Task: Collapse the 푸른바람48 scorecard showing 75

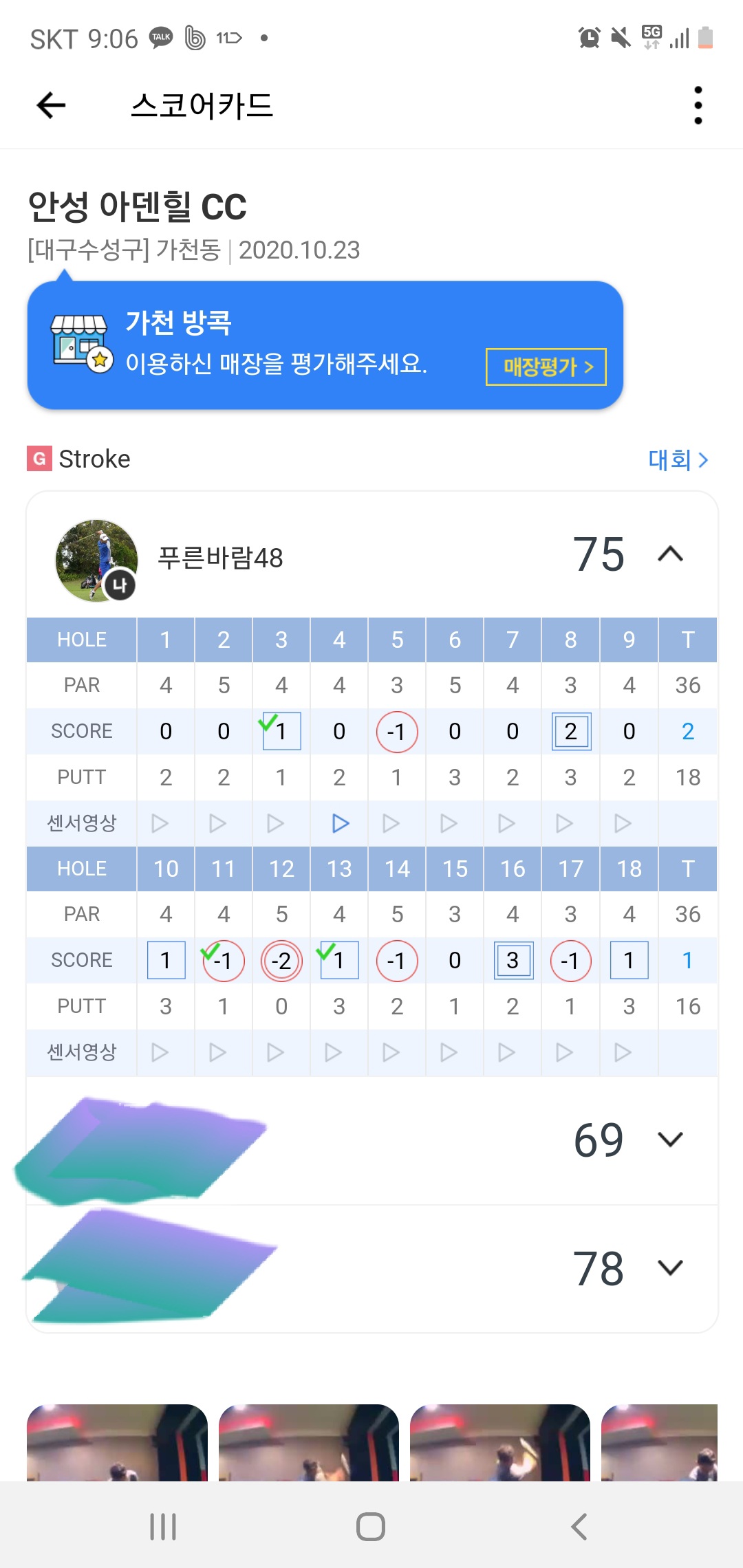Action: 670,554
